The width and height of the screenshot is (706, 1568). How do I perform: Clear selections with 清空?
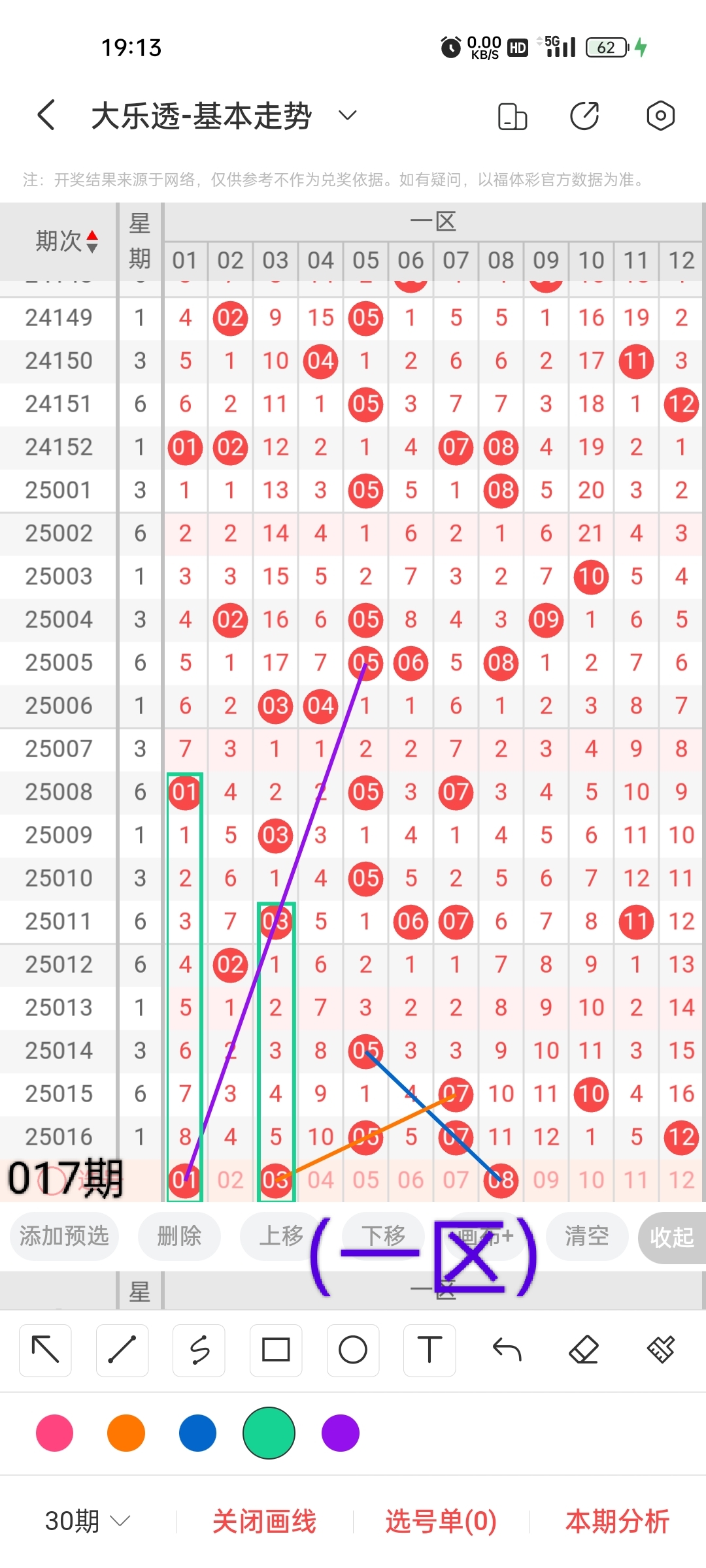pos(586,1235)
